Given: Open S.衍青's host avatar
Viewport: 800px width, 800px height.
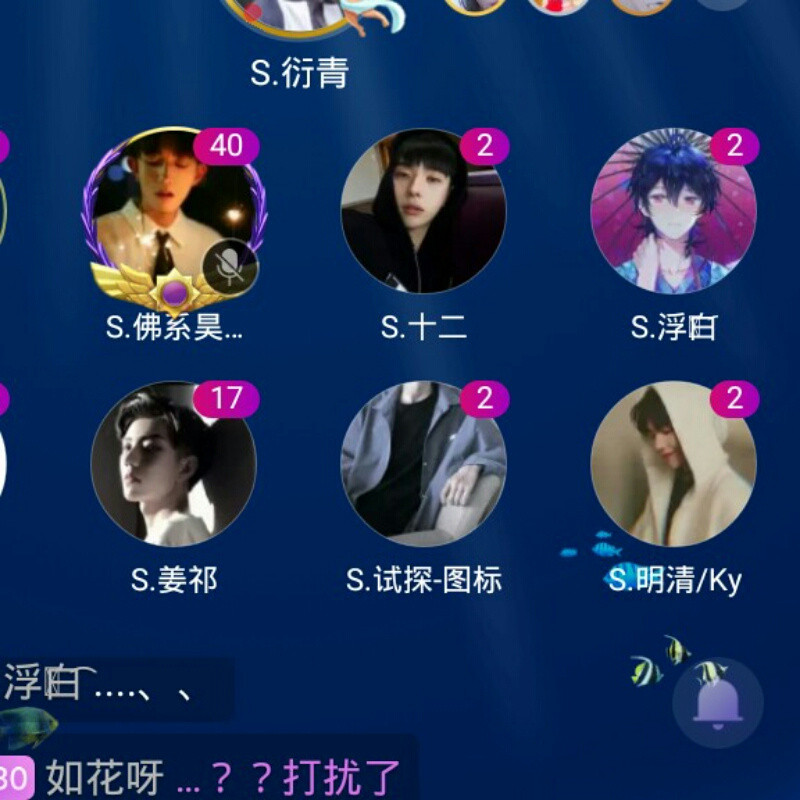Looking at the screenshot, I should [x=296, y=14].
